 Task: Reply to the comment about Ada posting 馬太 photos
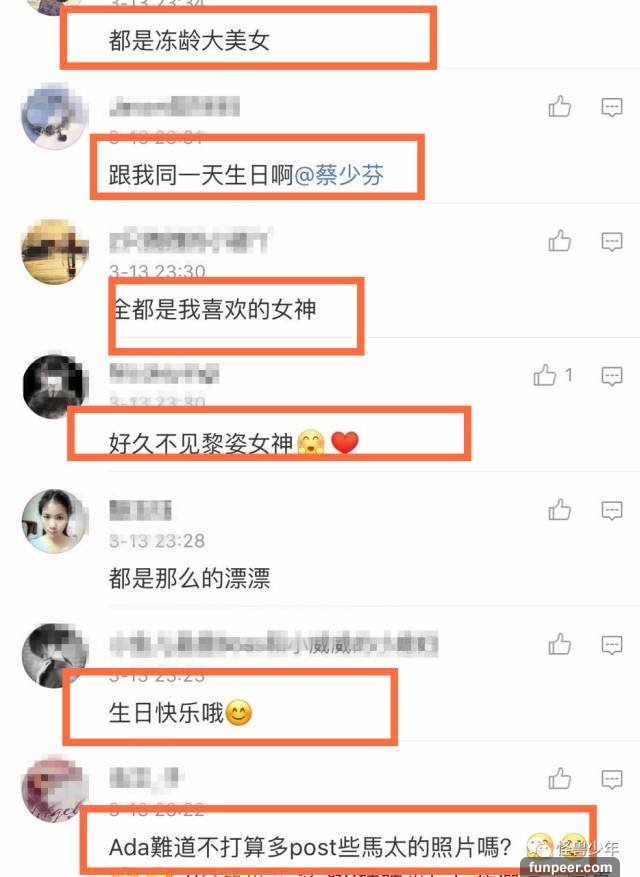(x=612, y=780)
